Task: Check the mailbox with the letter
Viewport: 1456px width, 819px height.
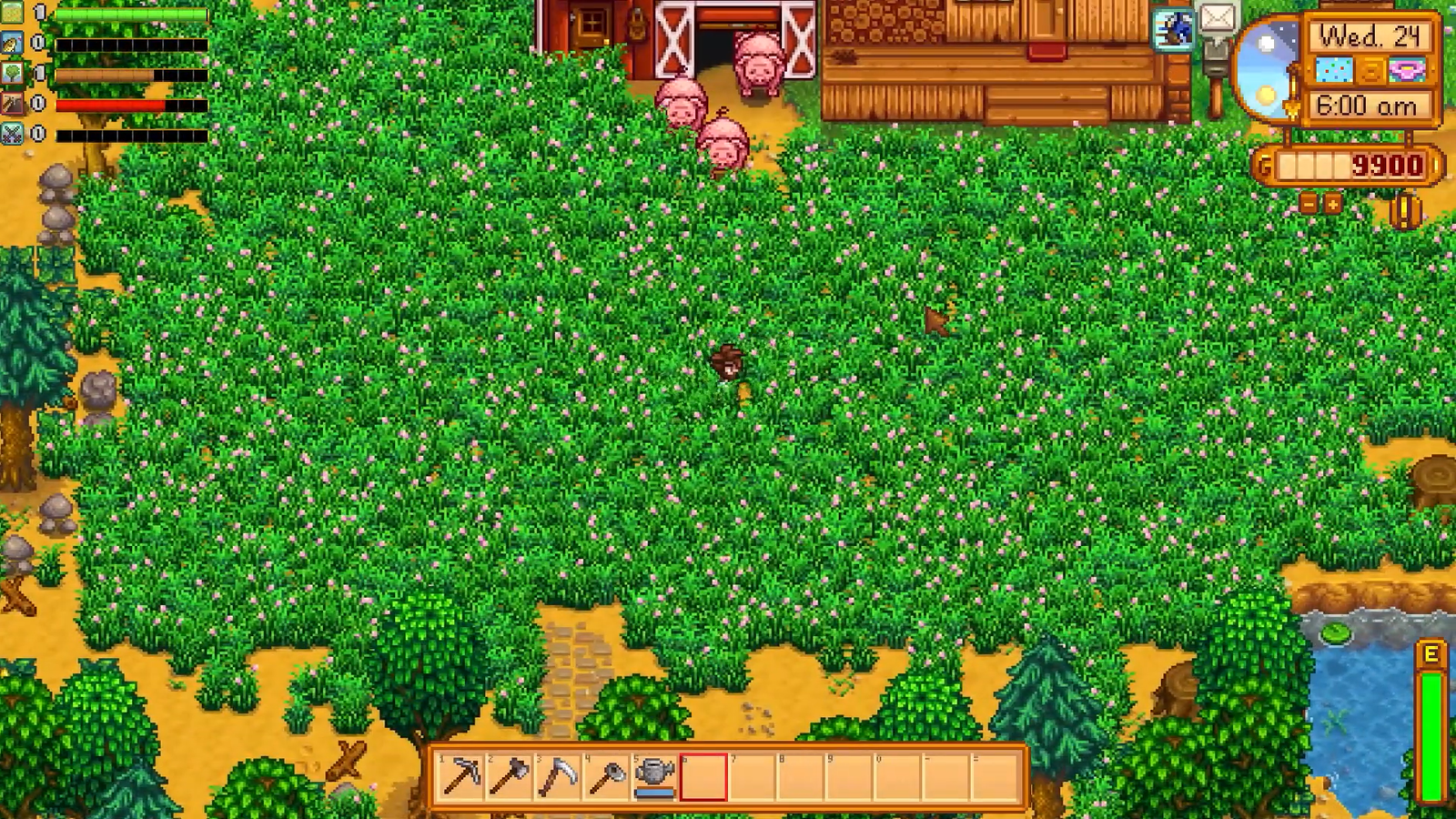Action: [x=1217, y=20]
